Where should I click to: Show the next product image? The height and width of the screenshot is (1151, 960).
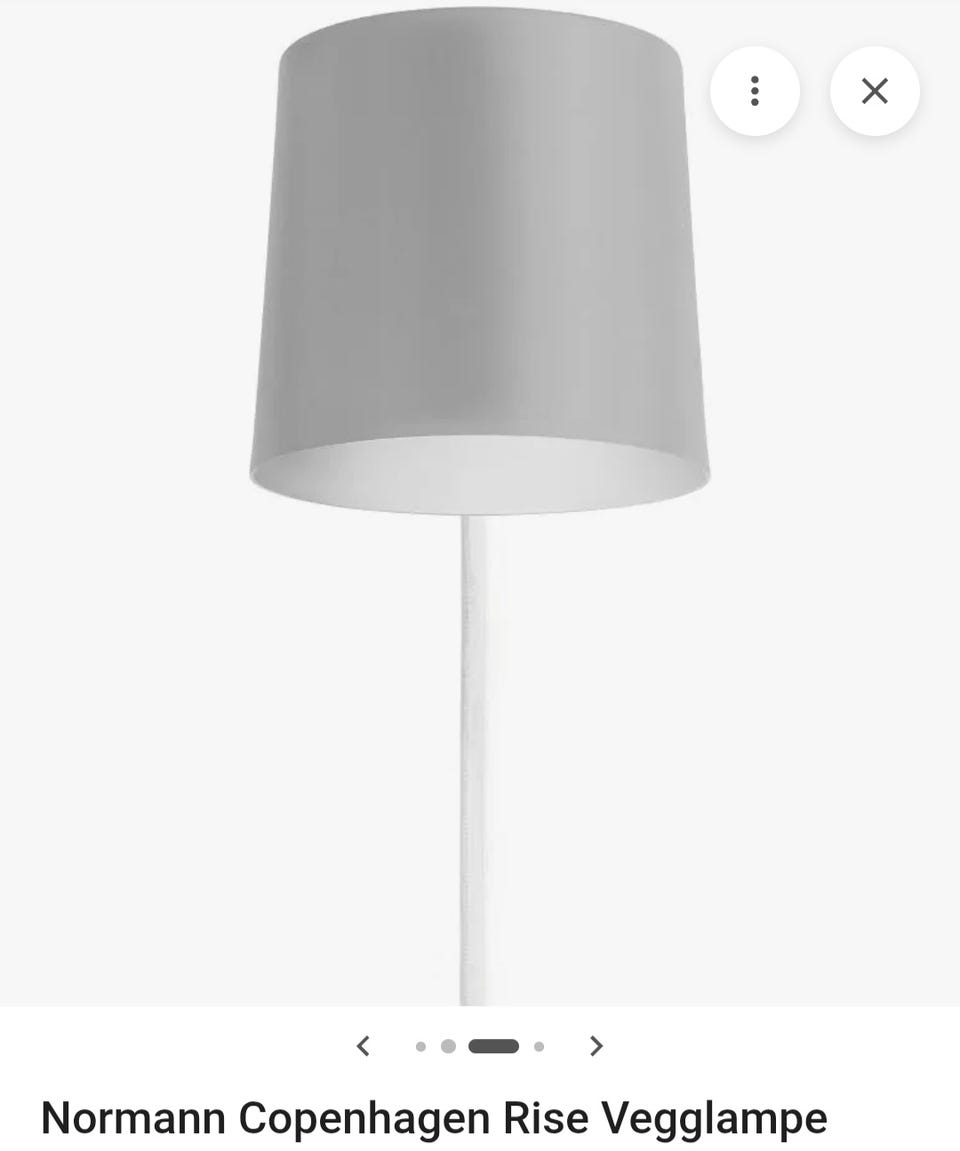click(x=597, y=1046)
